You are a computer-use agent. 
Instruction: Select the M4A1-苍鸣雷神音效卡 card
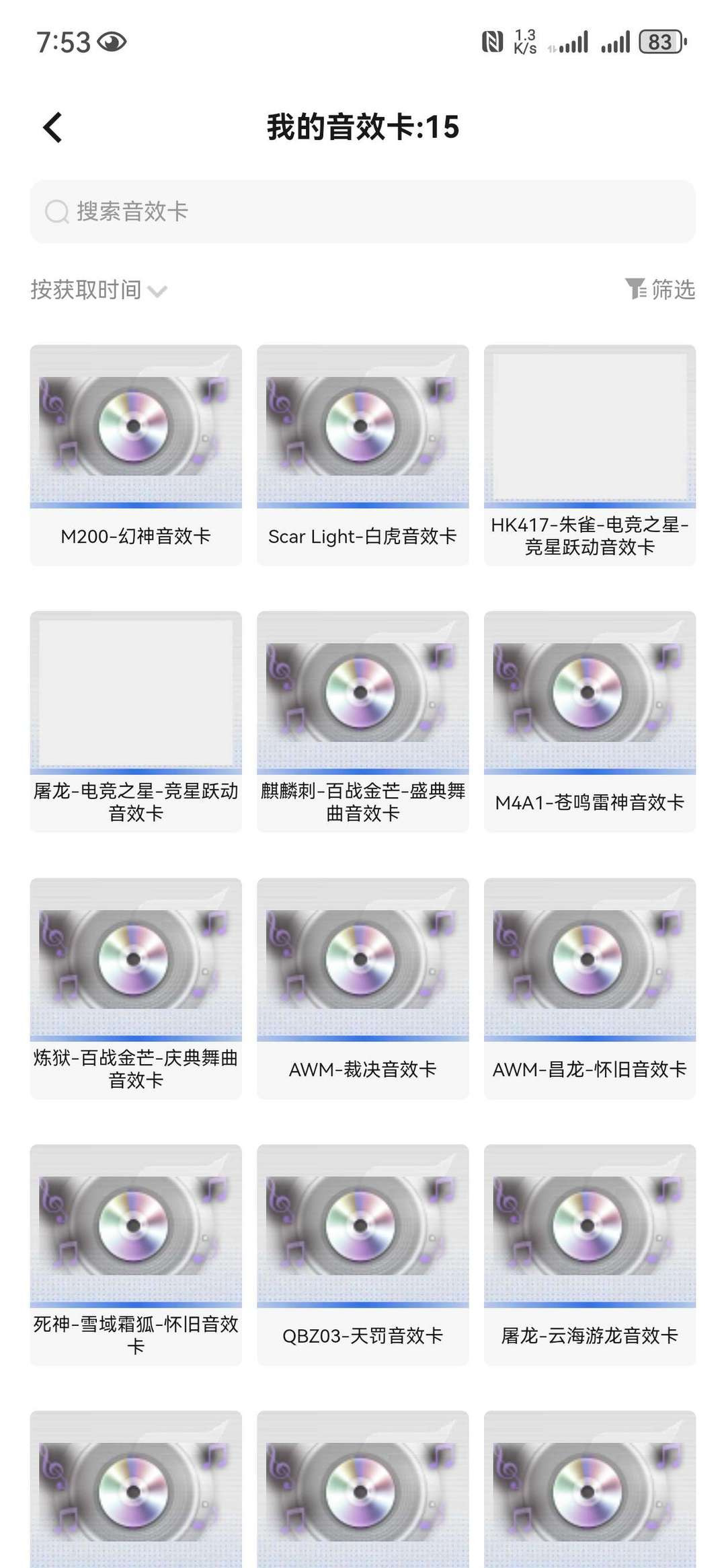590,721
